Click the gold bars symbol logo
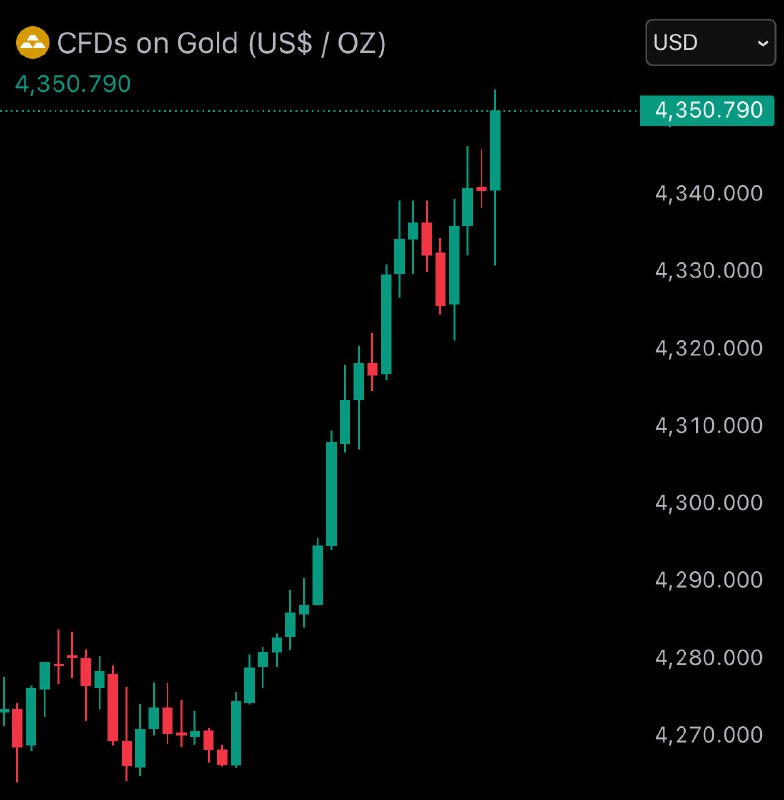Image resolution: width=784 pixels, height=800 pixels. [x=32, y=43]
